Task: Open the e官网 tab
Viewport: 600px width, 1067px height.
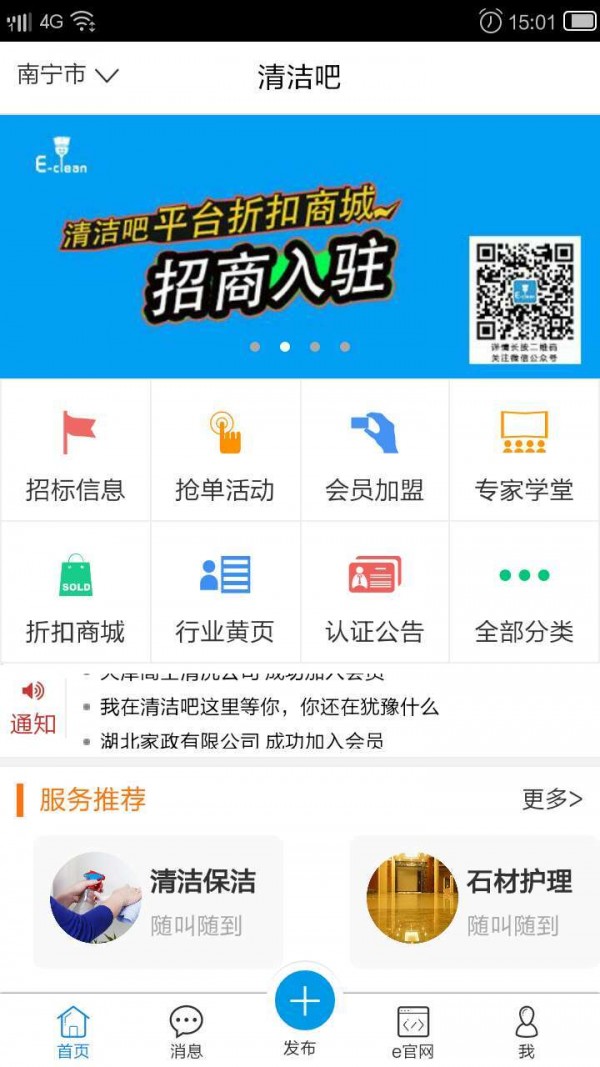Action: pos(412,1032)
